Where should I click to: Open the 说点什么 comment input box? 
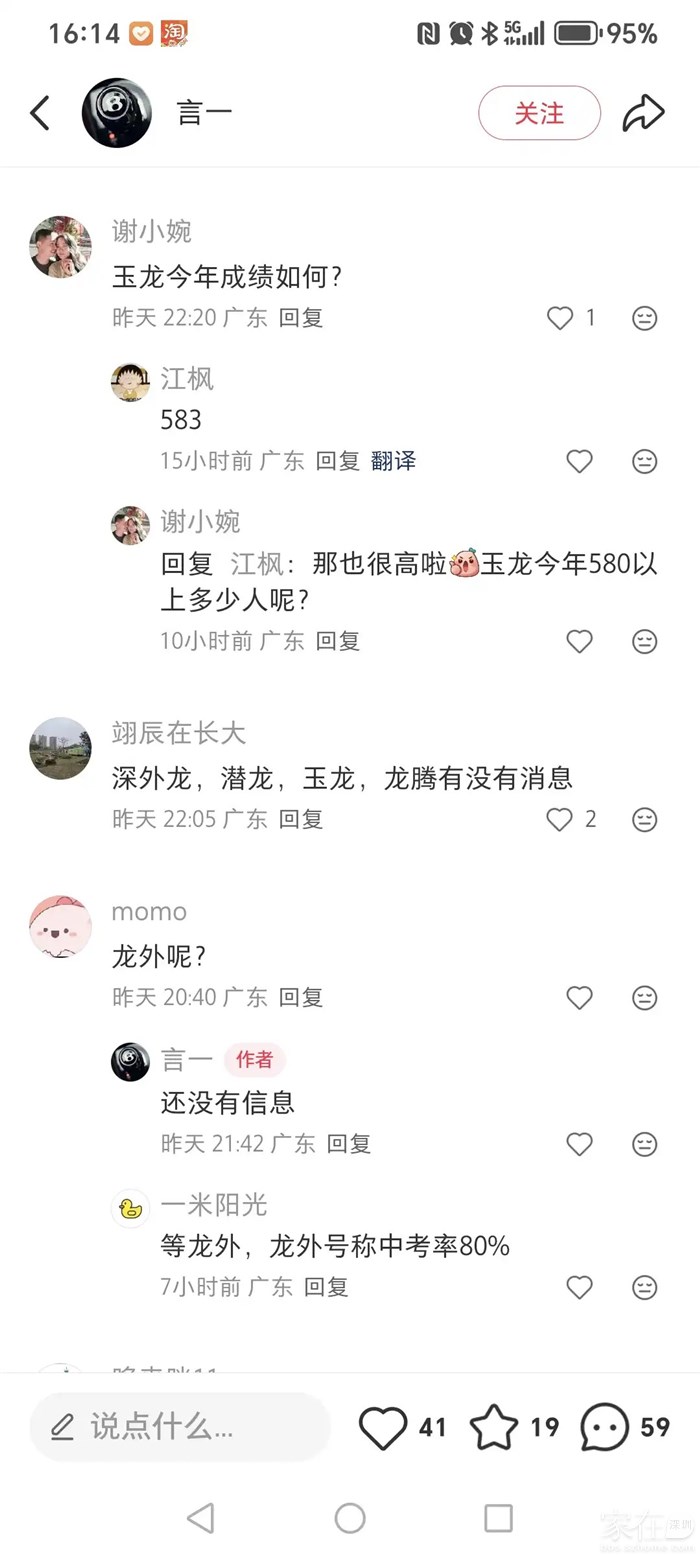pos(180,1427)
